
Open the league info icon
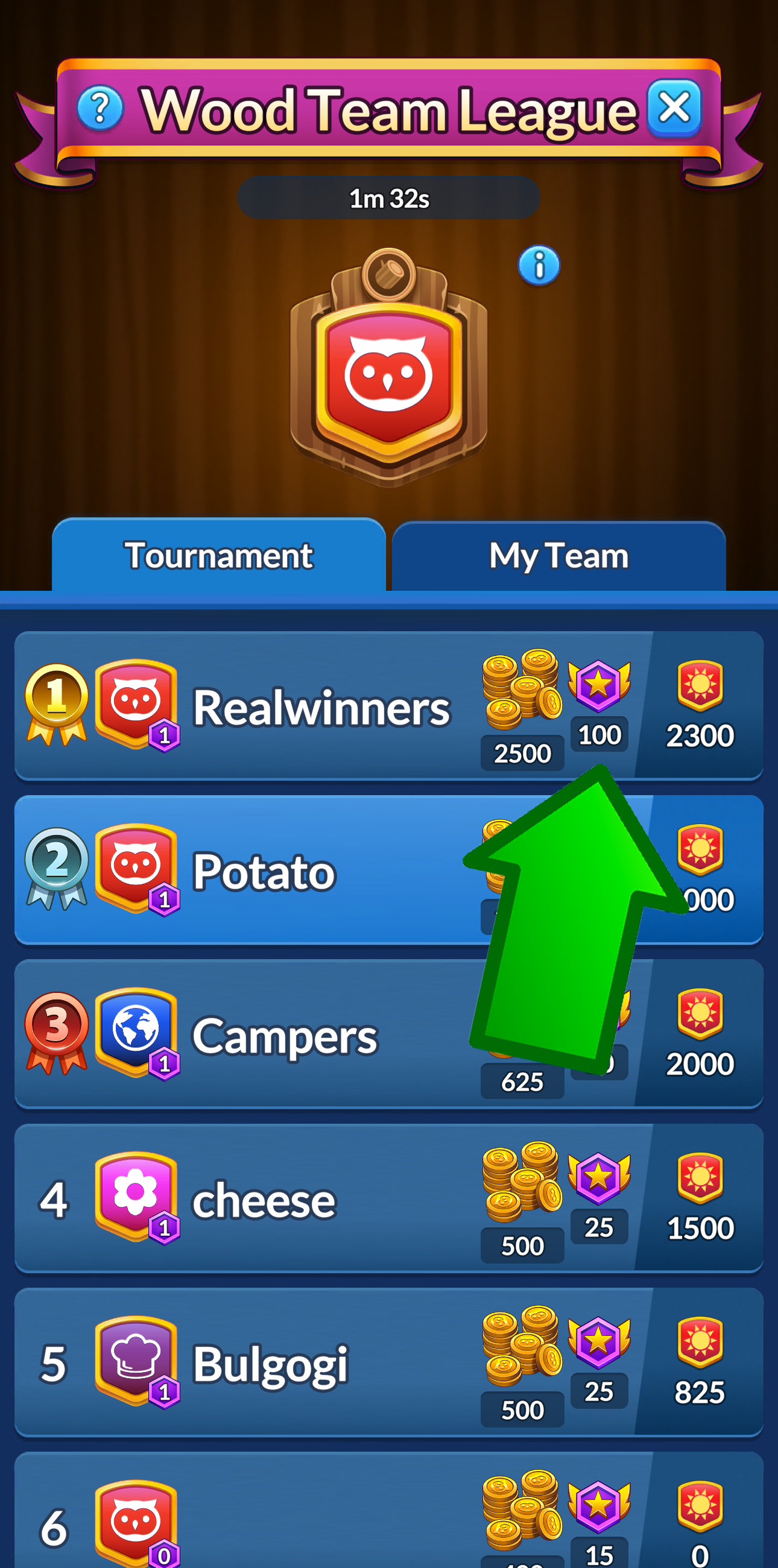pos(539,265)
